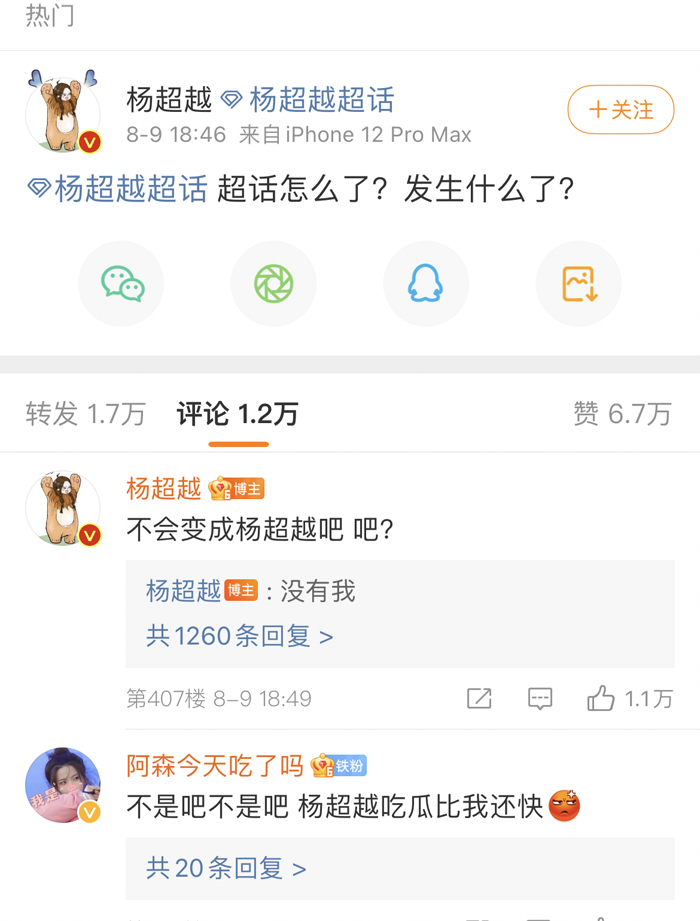Image resolution: width=700 pixels, height=921 pixels.
Task: Expand 共1260条回复 replies
Action: [x=240, y=636]
